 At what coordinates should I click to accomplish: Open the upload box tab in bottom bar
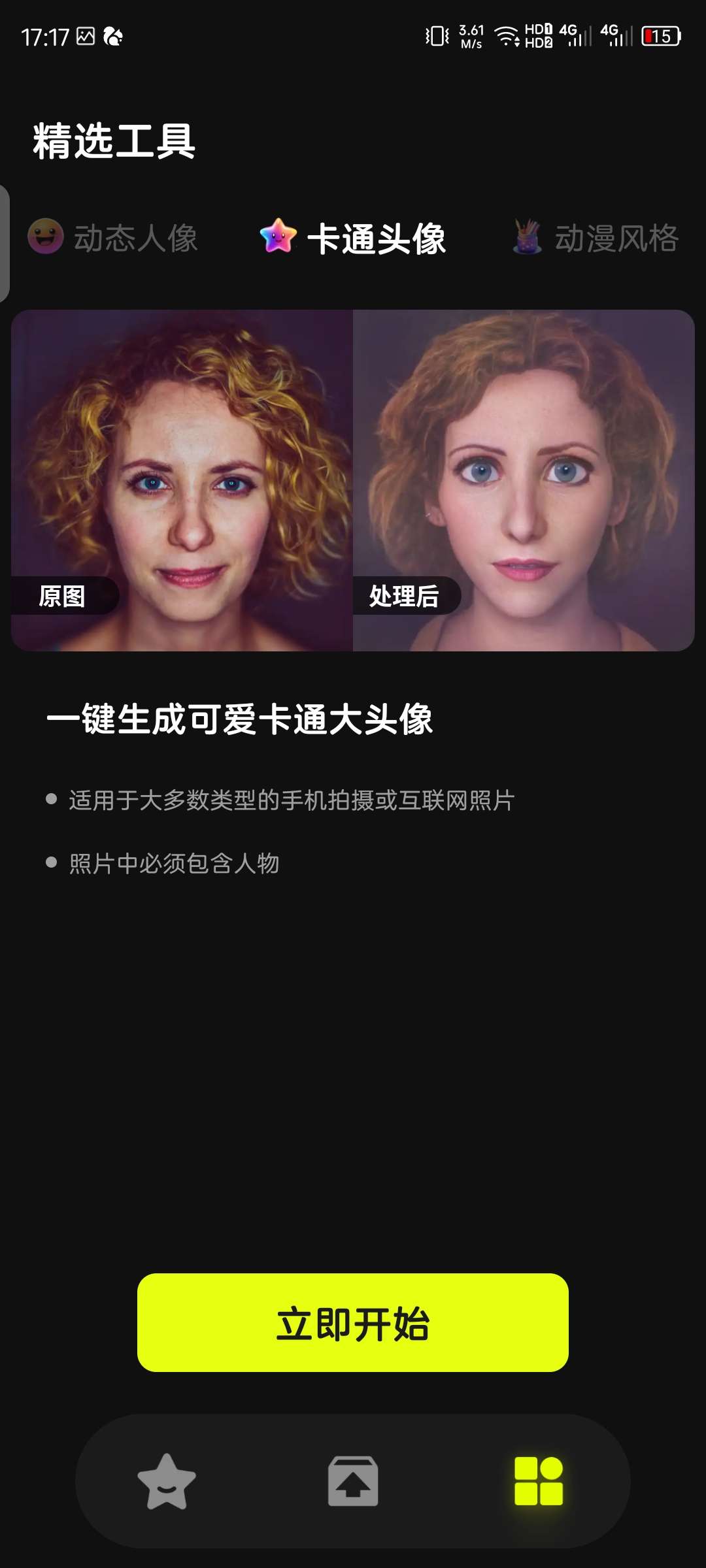coord(353,1481)
